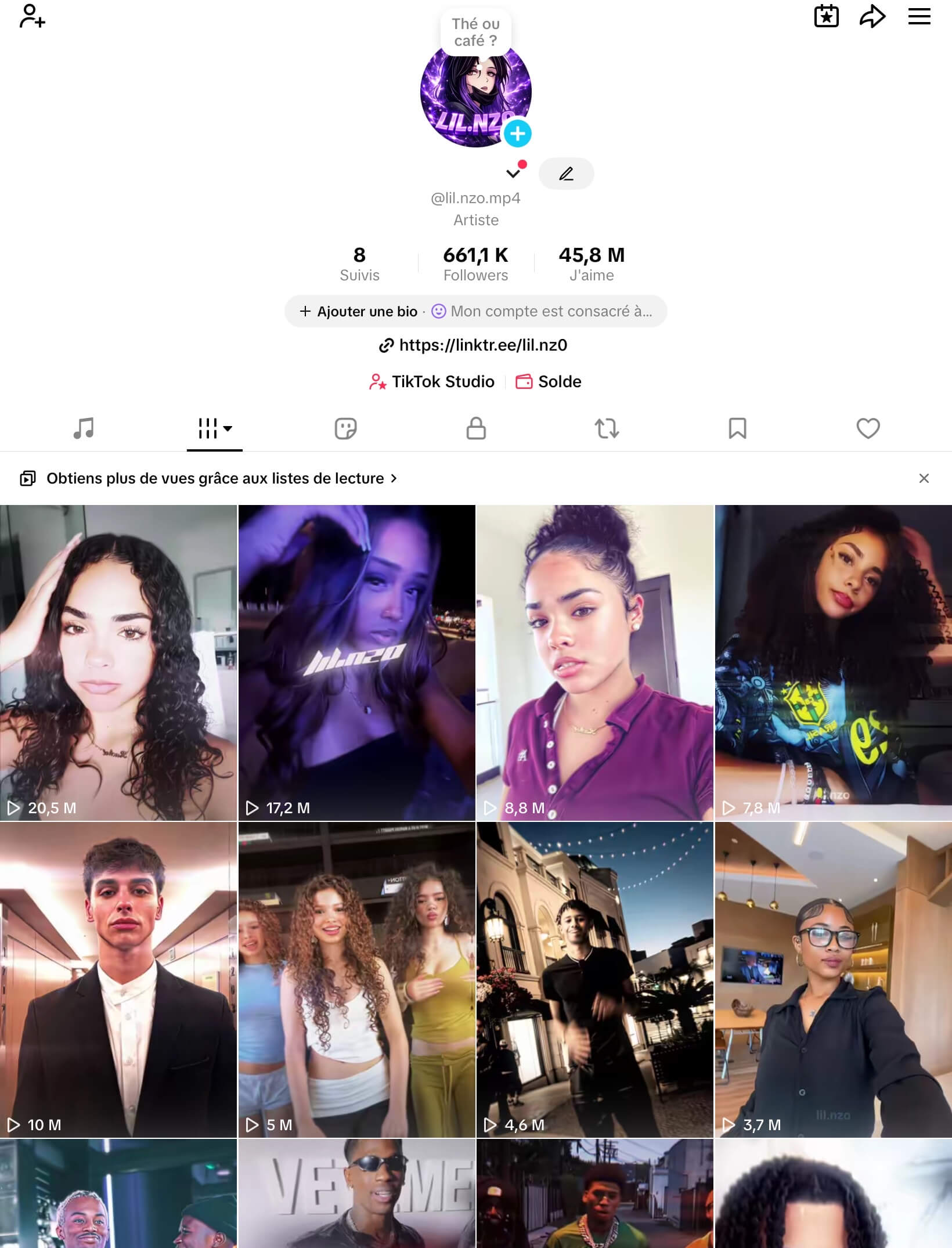
Task: Tap Ajouter une bio
Action: (x=359, y=312)
